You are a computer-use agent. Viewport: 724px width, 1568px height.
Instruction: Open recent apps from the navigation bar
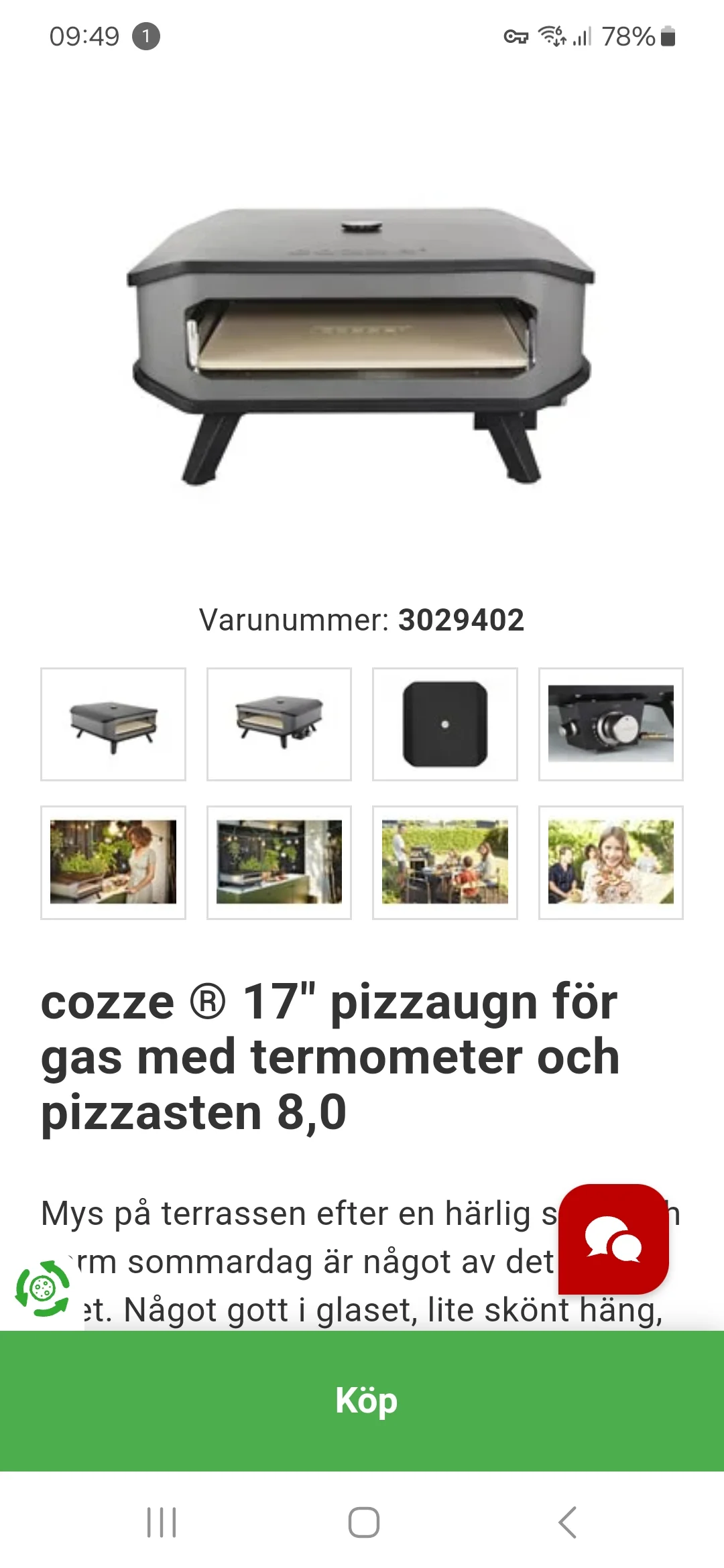click(x=162, y=1522)
